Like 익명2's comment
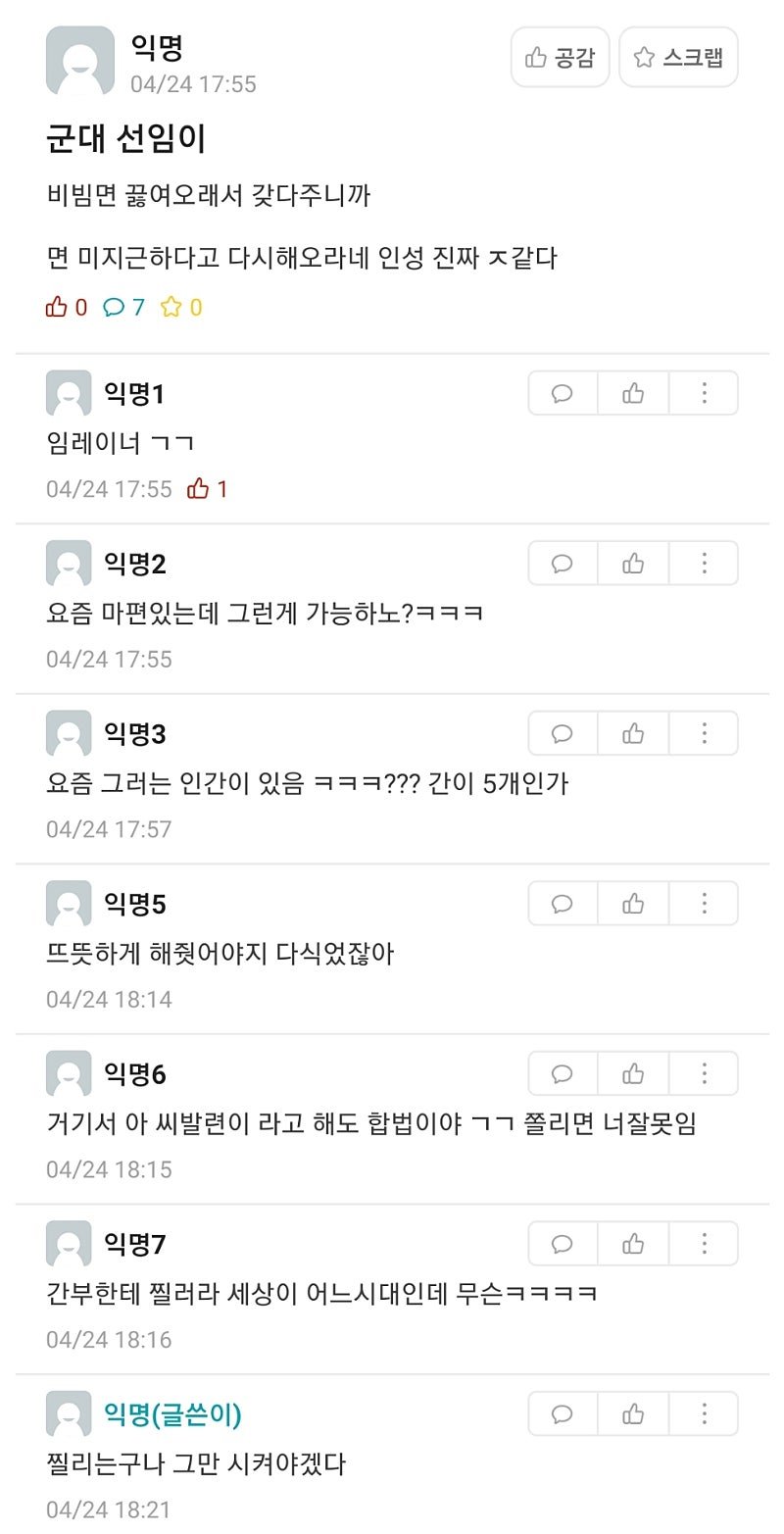 pos(633,564)
